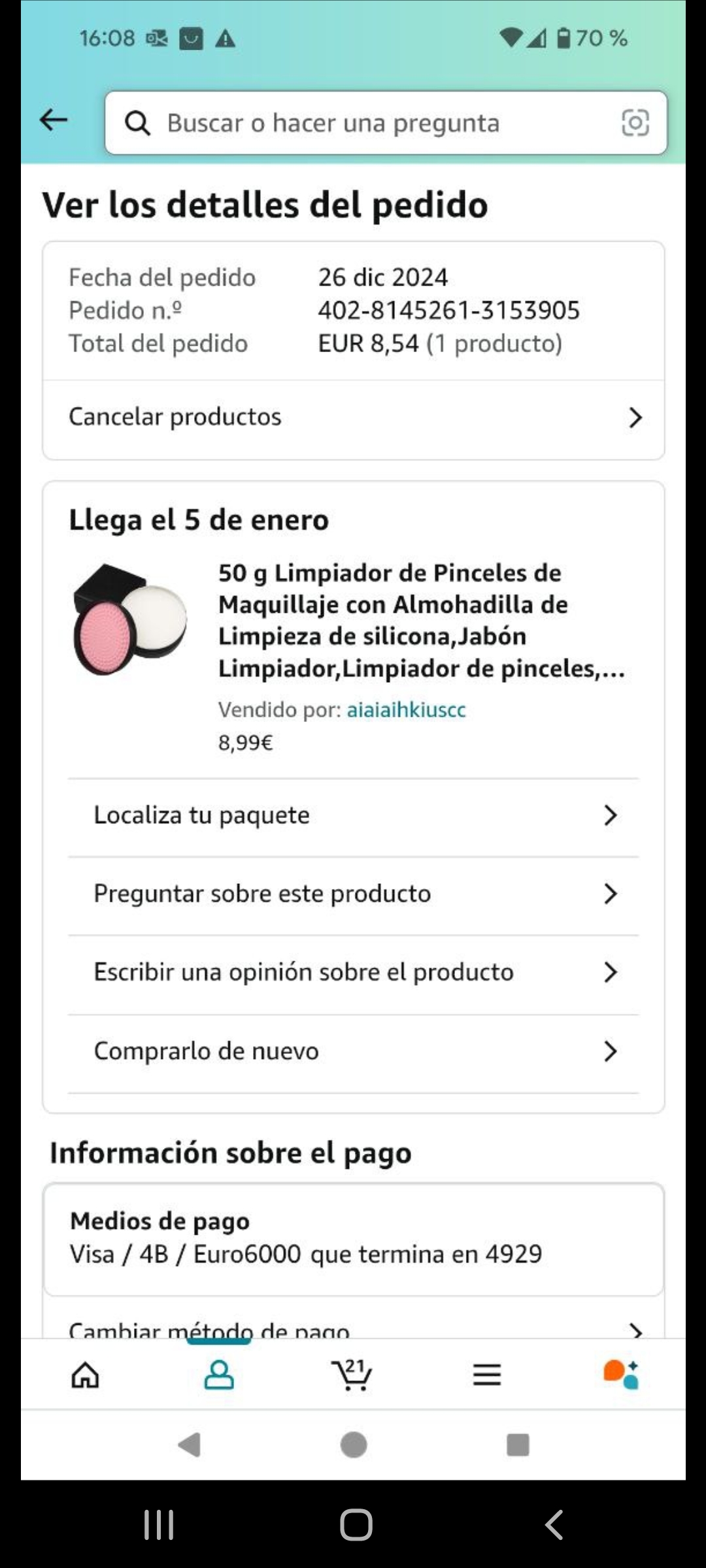The height and width of the screenshot is (1568, 706).
Task: Tap the system recent apps button
Action: click(x=159, y=1525)
